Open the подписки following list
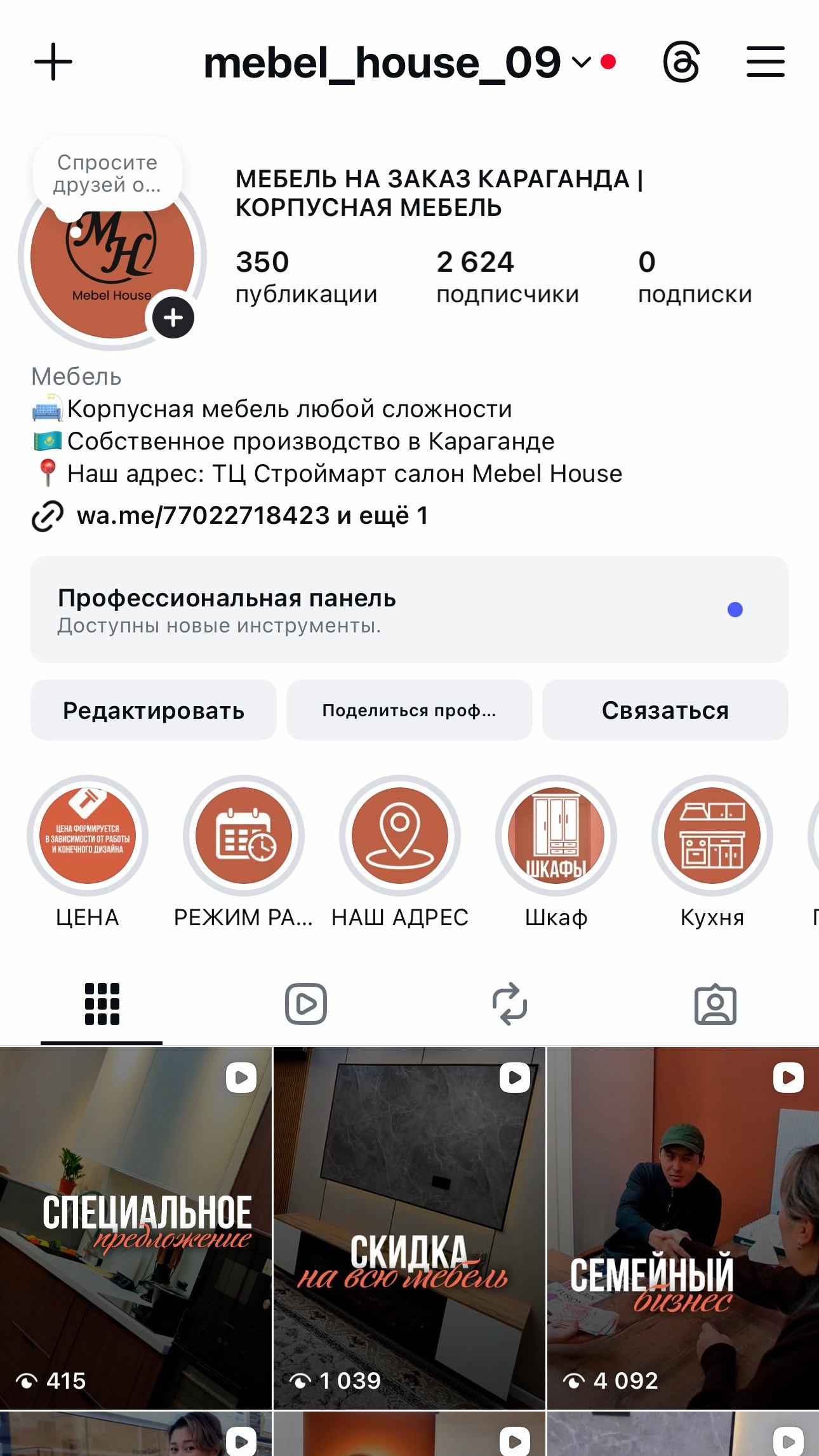 (694, 277)
